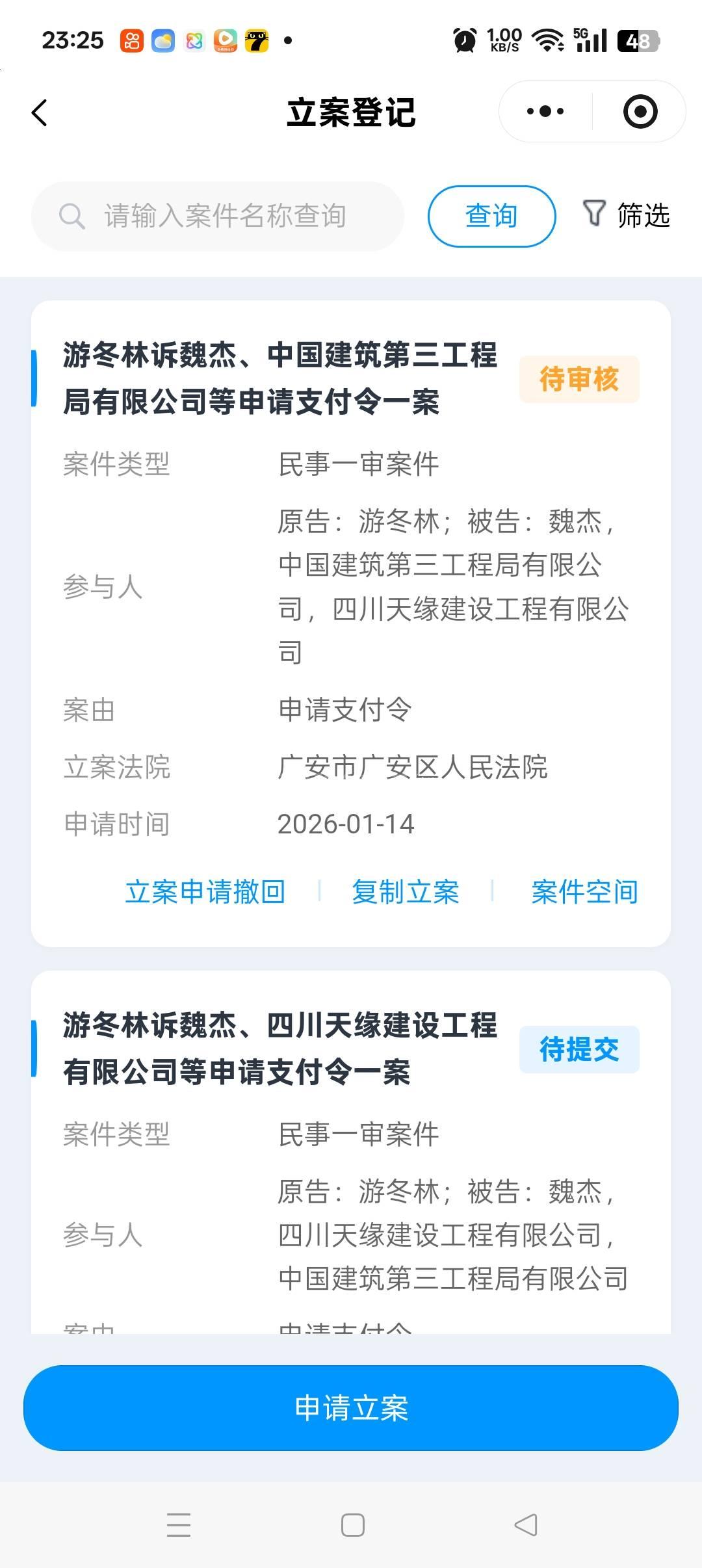Select 立案申请撤回 to withdraw the filing
The image size is (702, 1568).
(x=205, y=891)
